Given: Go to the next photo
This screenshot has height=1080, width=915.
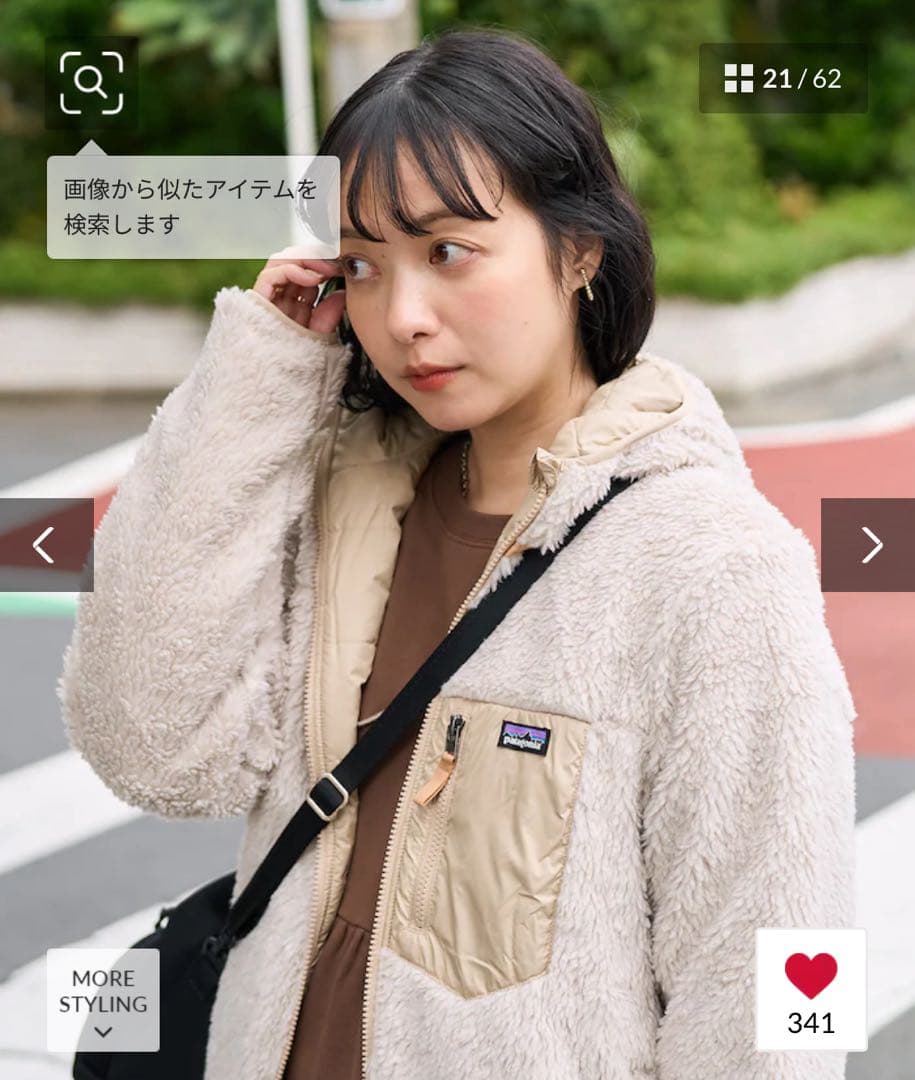Looking at the screenshot, I should (869, 545).
